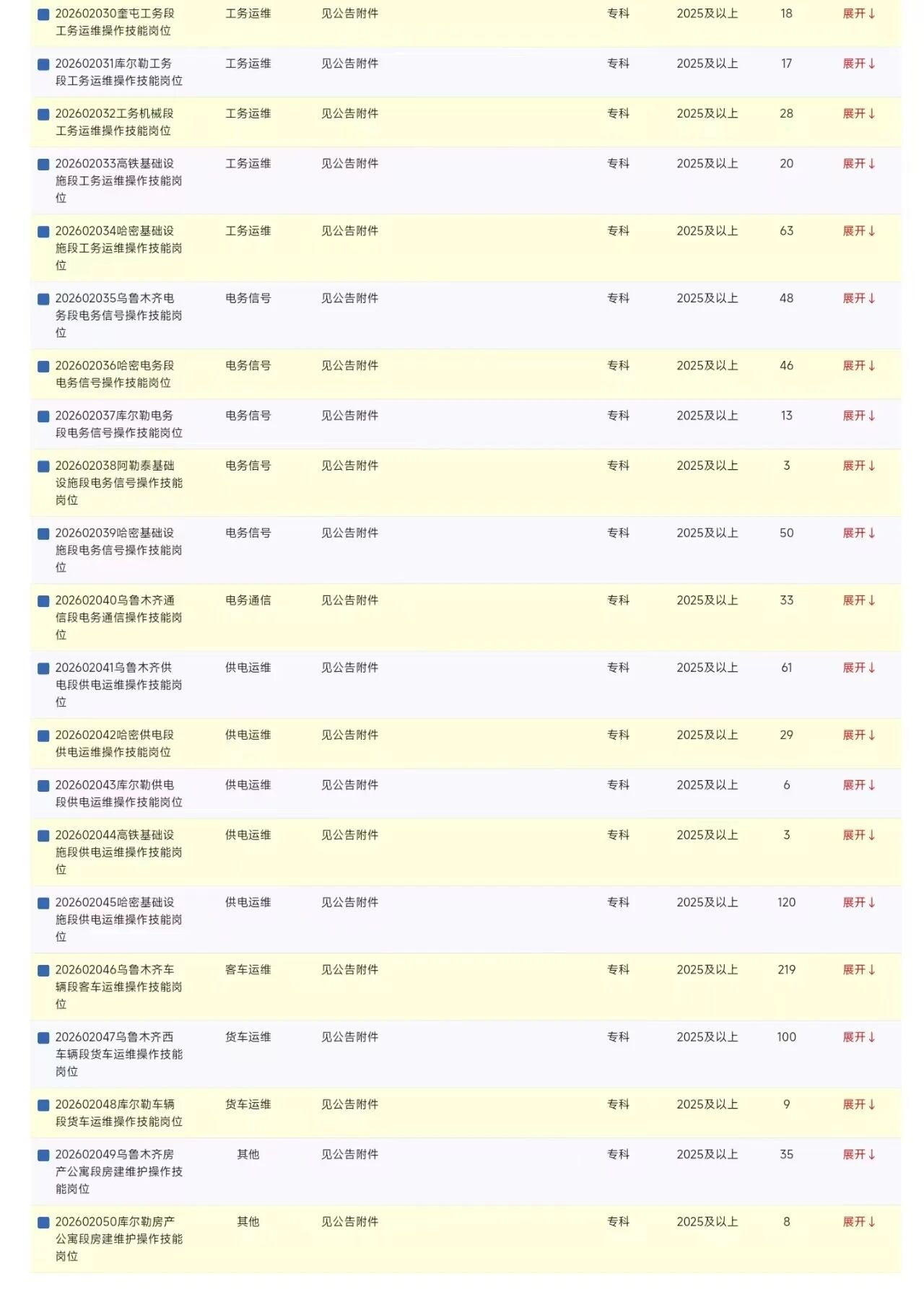Image resolution: width=924 pixels, height=1289 pixels.
Task: Show more for 202602032工务机械段 position
Action: click(858, 114)
